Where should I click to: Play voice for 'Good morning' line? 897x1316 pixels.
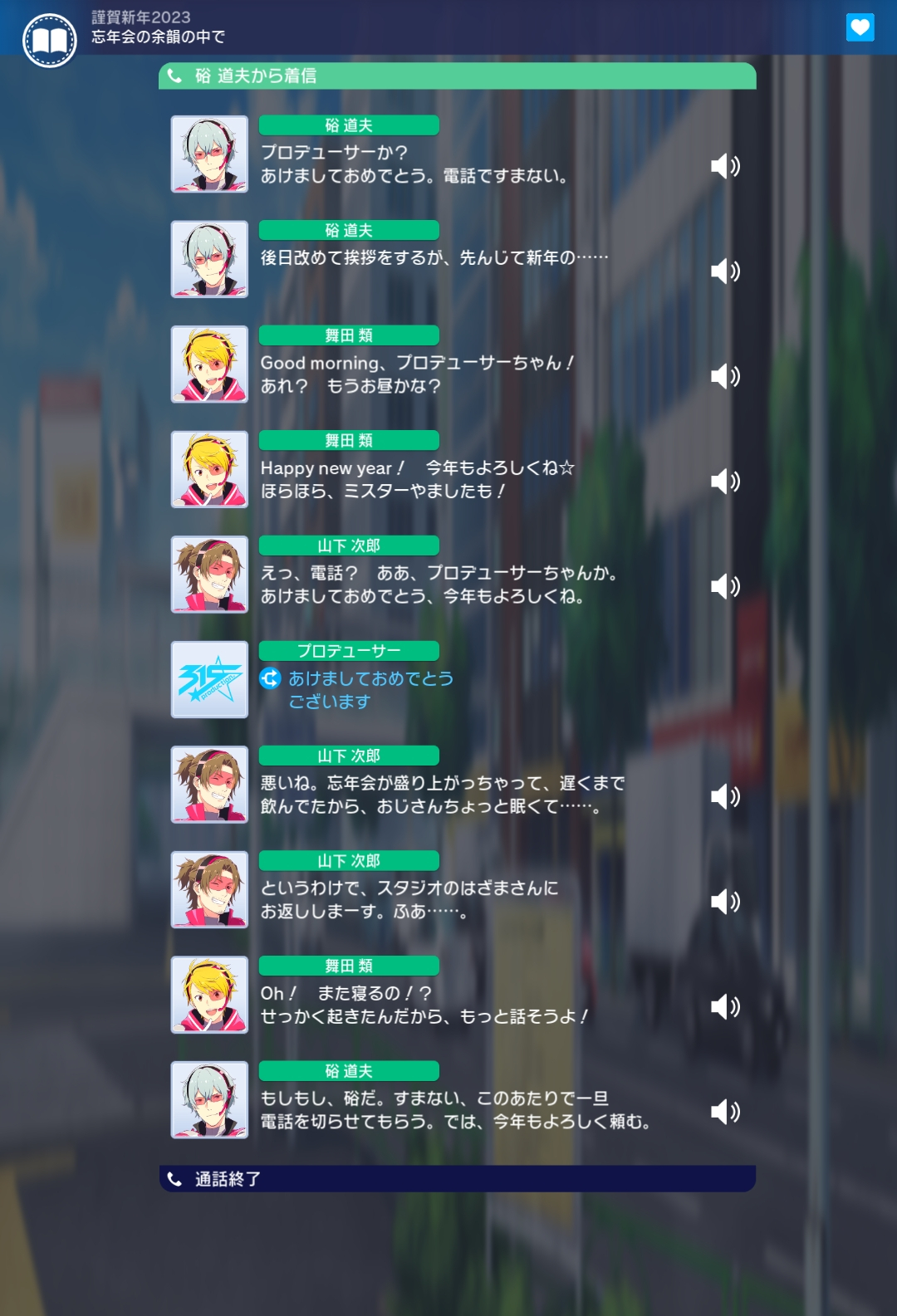pyautogui.click(x=724, y=376)
